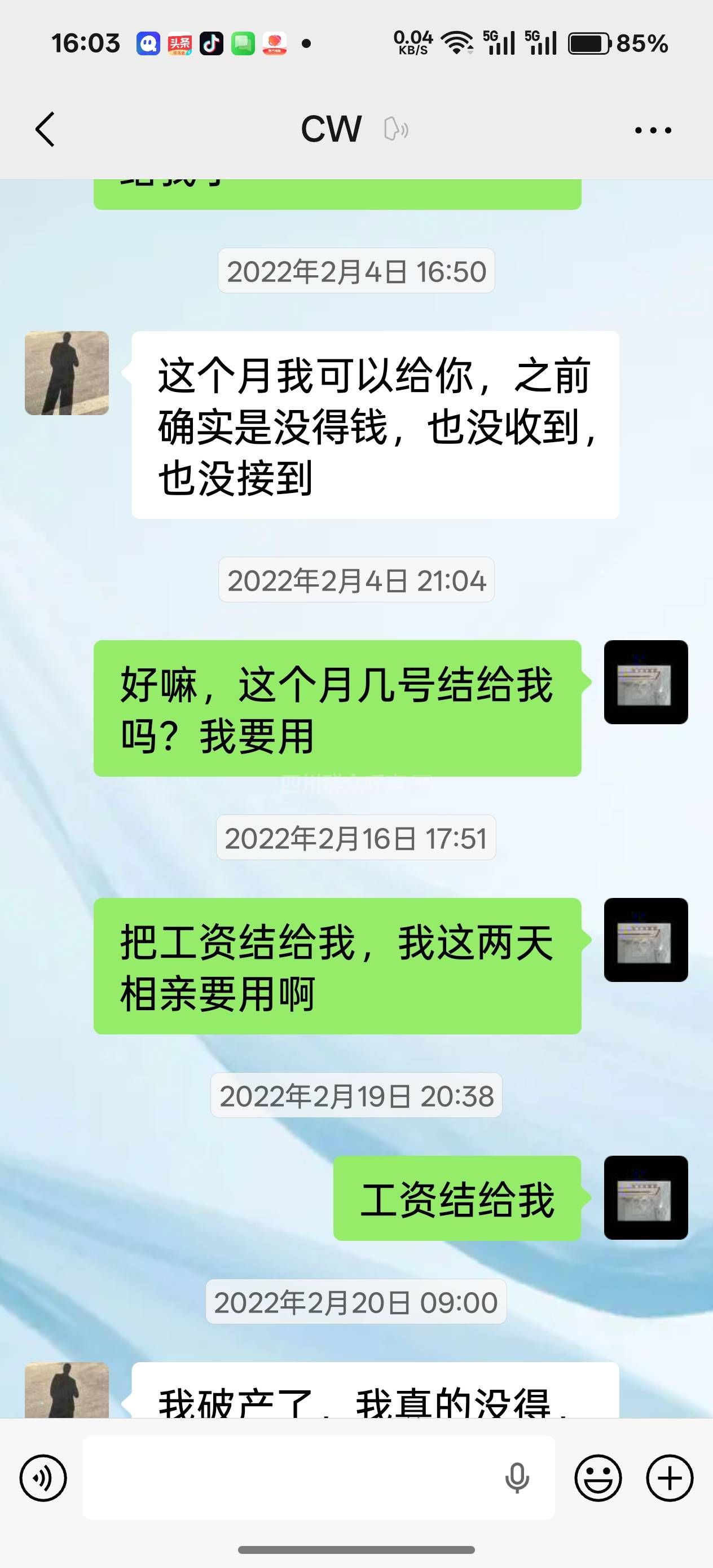Focus the message text field
The width and height of the screenshot is (713, 1568).
pyautogui.click(x=292, y=1478)
